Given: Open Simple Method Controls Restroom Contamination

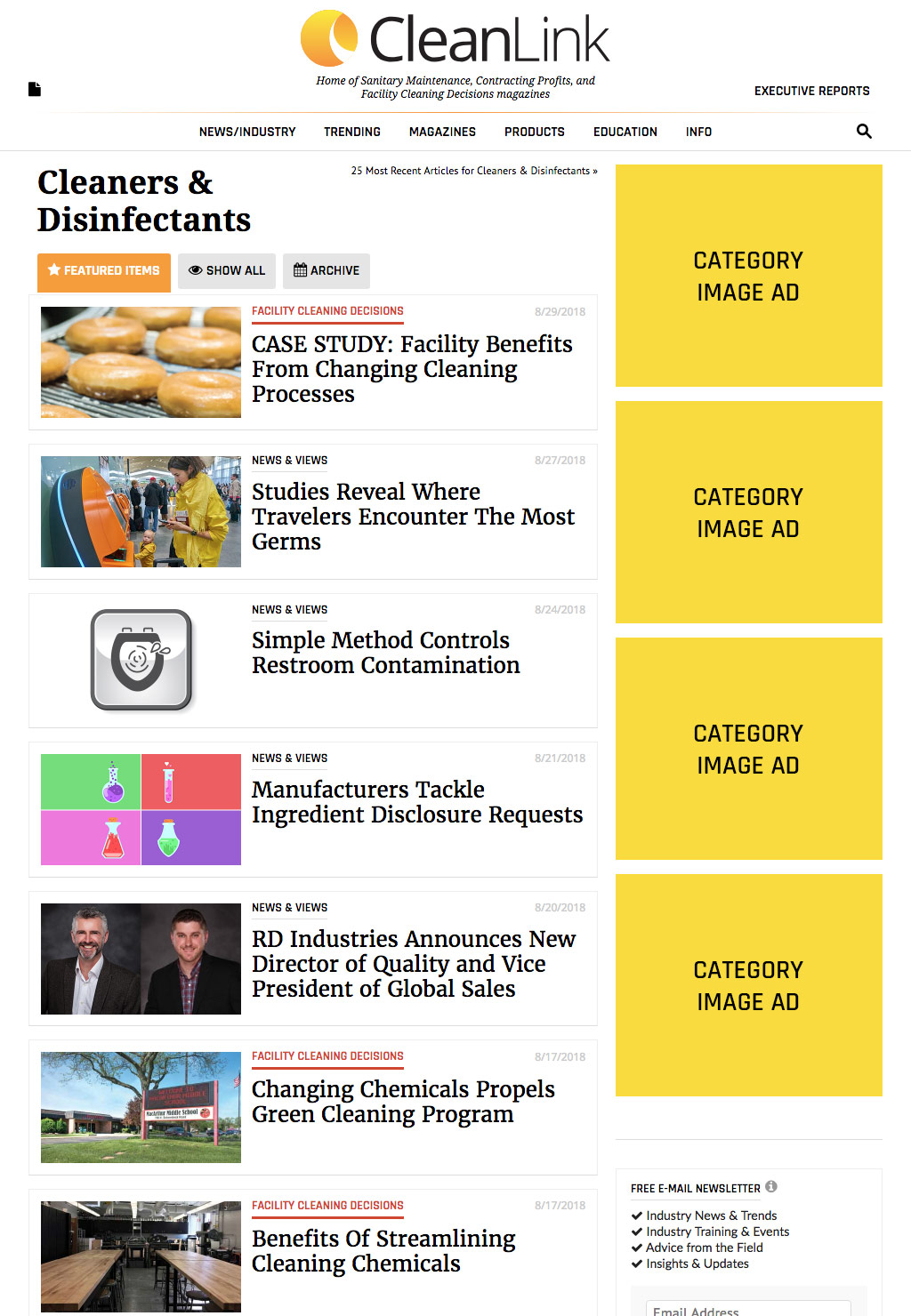Looking at the screenshot, I should [x=385, y=653].
